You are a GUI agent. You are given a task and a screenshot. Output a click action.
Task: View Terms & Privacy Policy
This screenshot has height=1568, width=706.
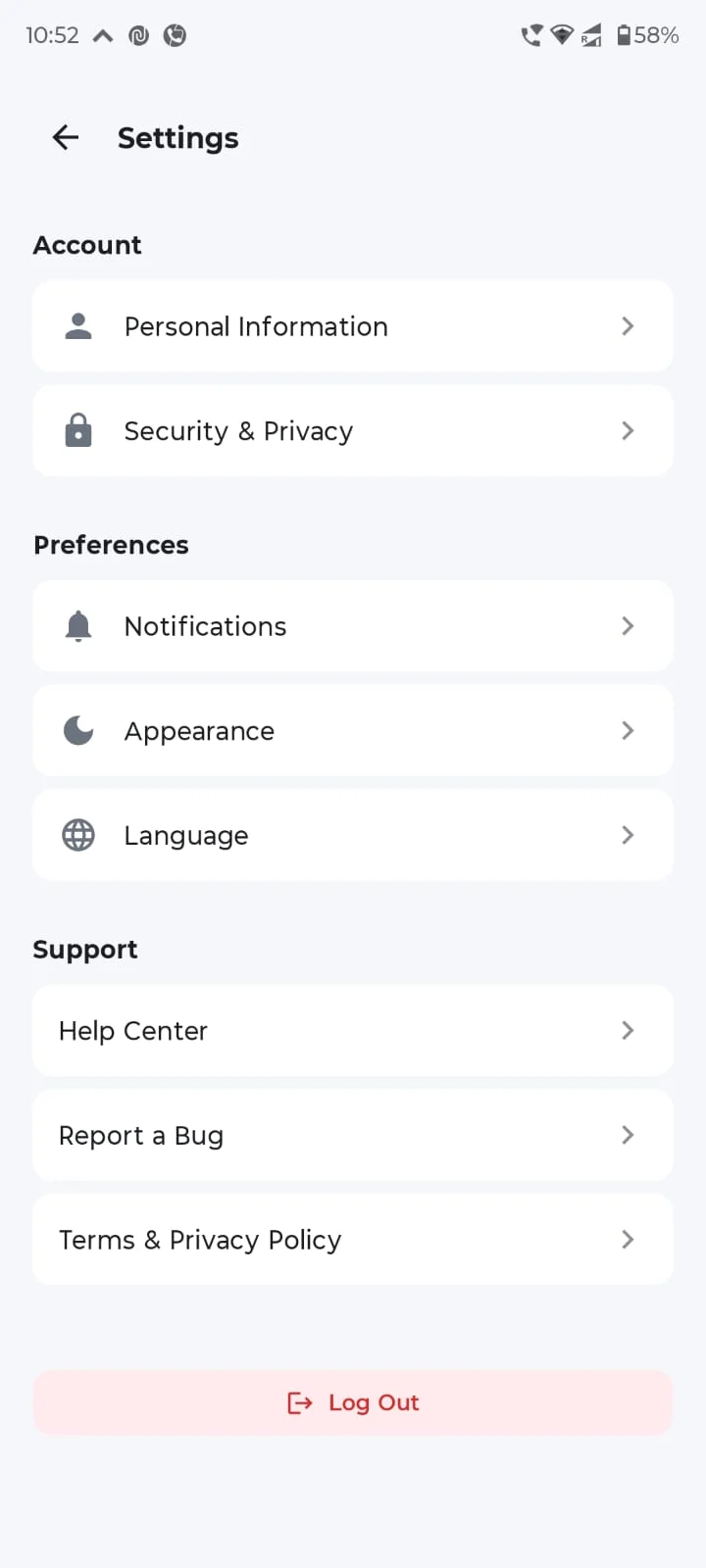[x=353, y=1240]
